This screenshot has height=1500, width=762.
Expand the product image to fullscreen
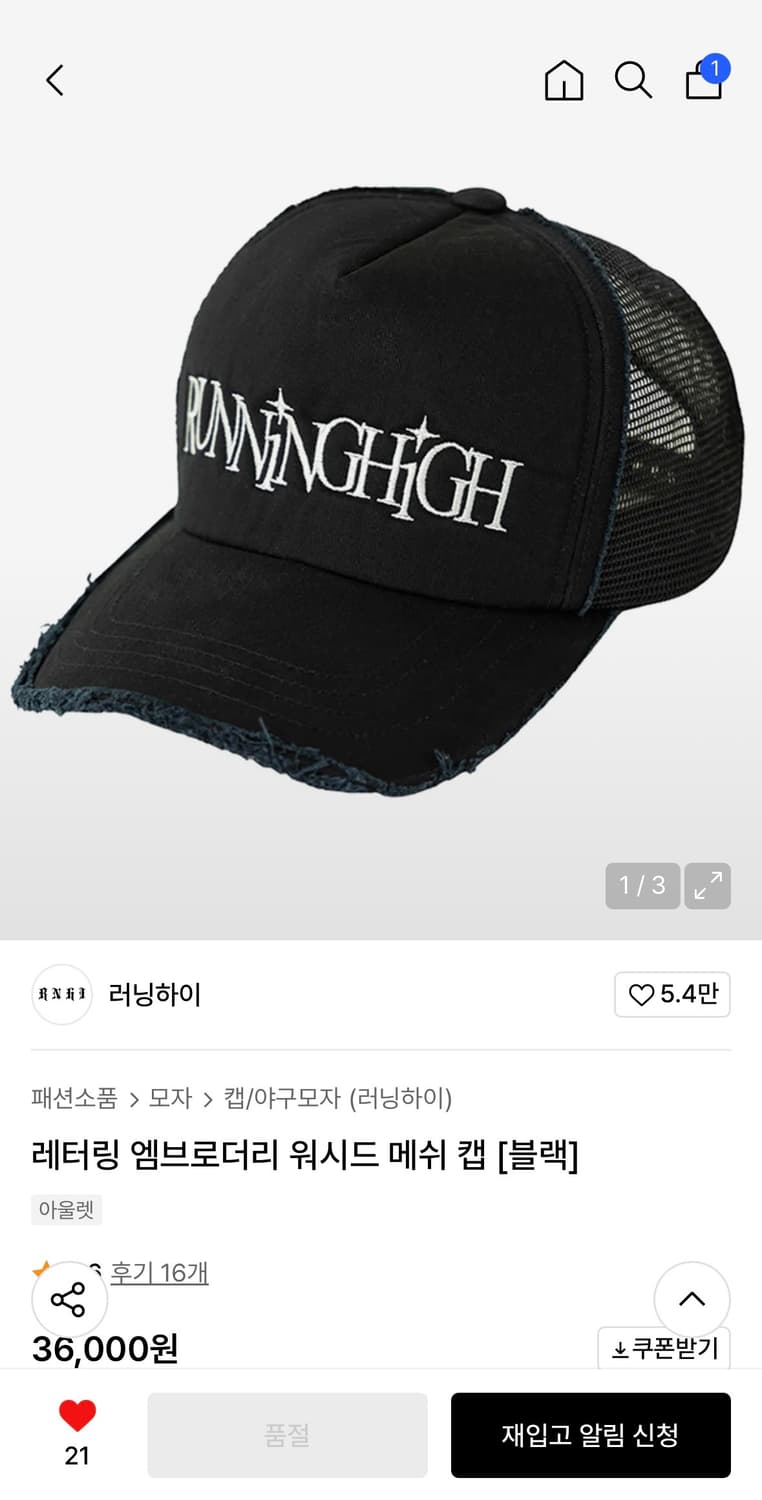707,886
